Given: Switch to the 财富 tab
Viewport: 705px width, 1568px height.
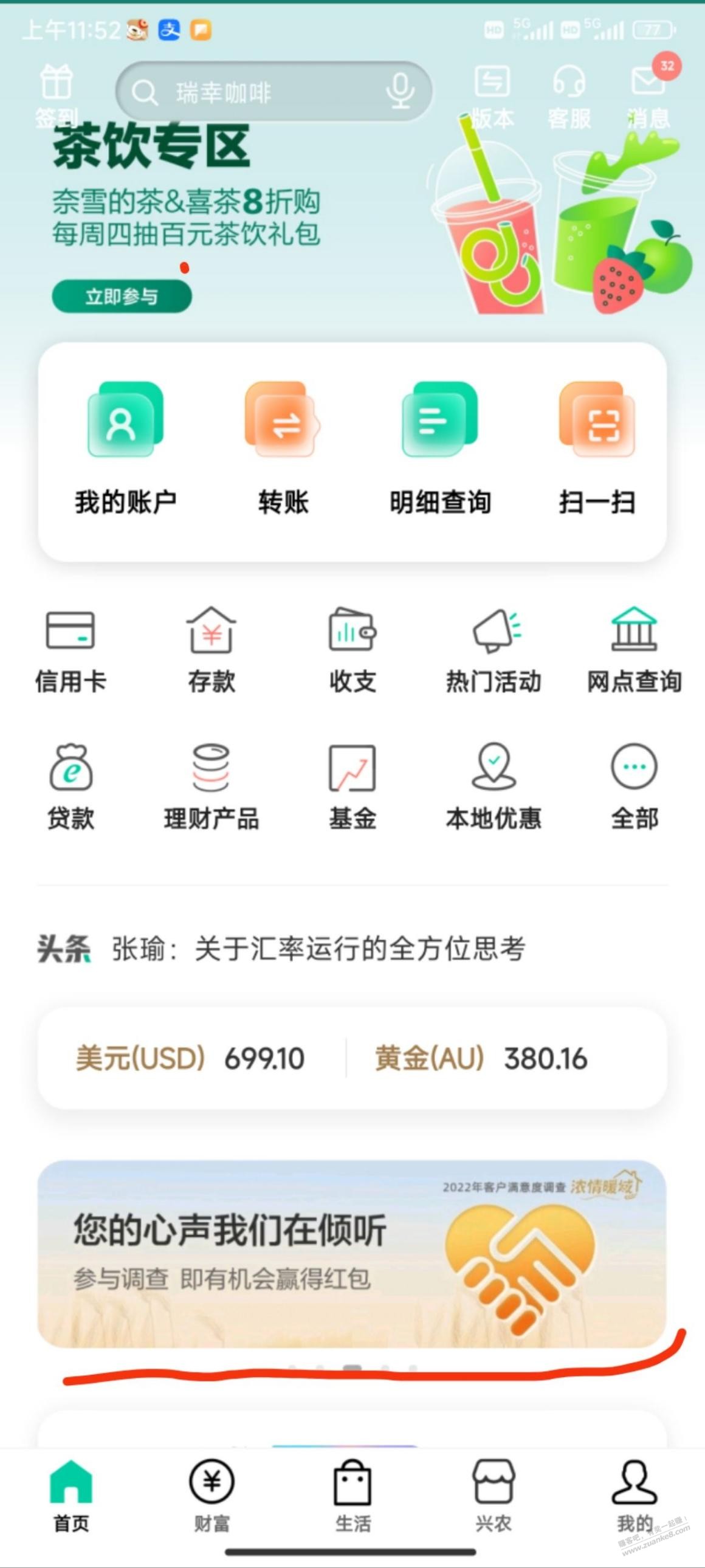Looking at the screenshot, I should 212,1494.
